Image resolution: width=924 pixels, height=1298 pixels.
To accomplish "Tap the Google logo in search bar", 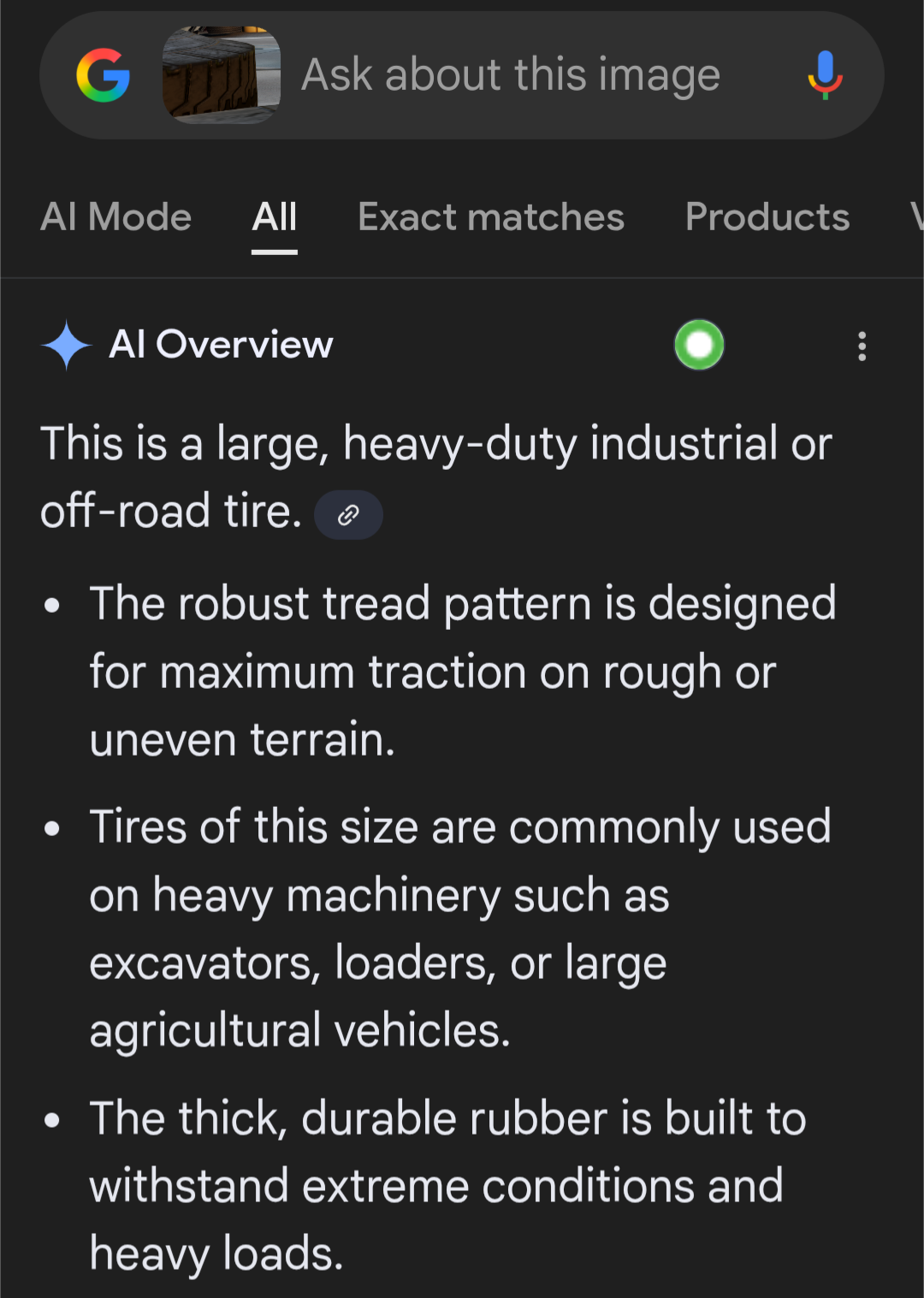I will 104,75.
